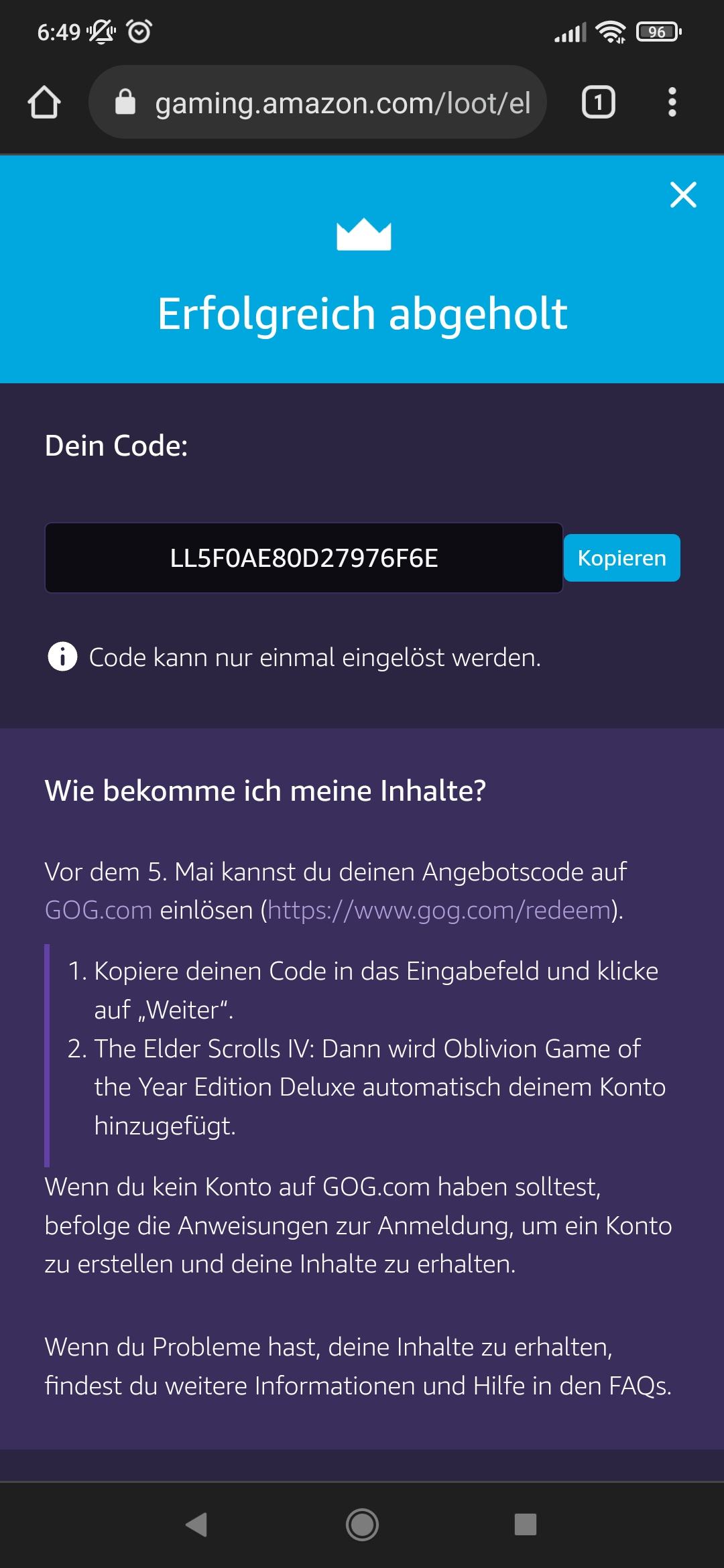Open the recent apps view
The image size is (724, 1568).
525,1524
